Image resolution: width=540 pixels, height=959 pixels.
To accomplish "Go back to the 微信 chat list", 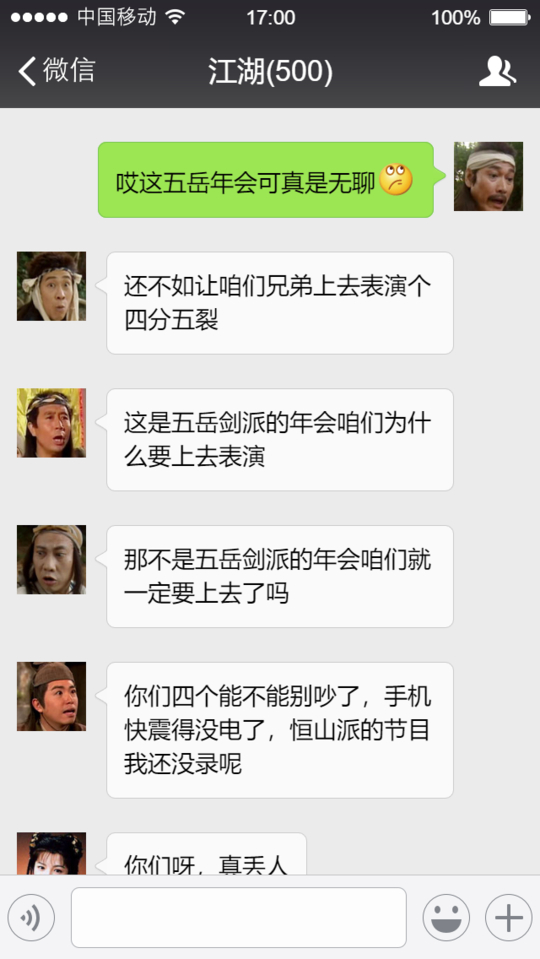I will 56,71.
